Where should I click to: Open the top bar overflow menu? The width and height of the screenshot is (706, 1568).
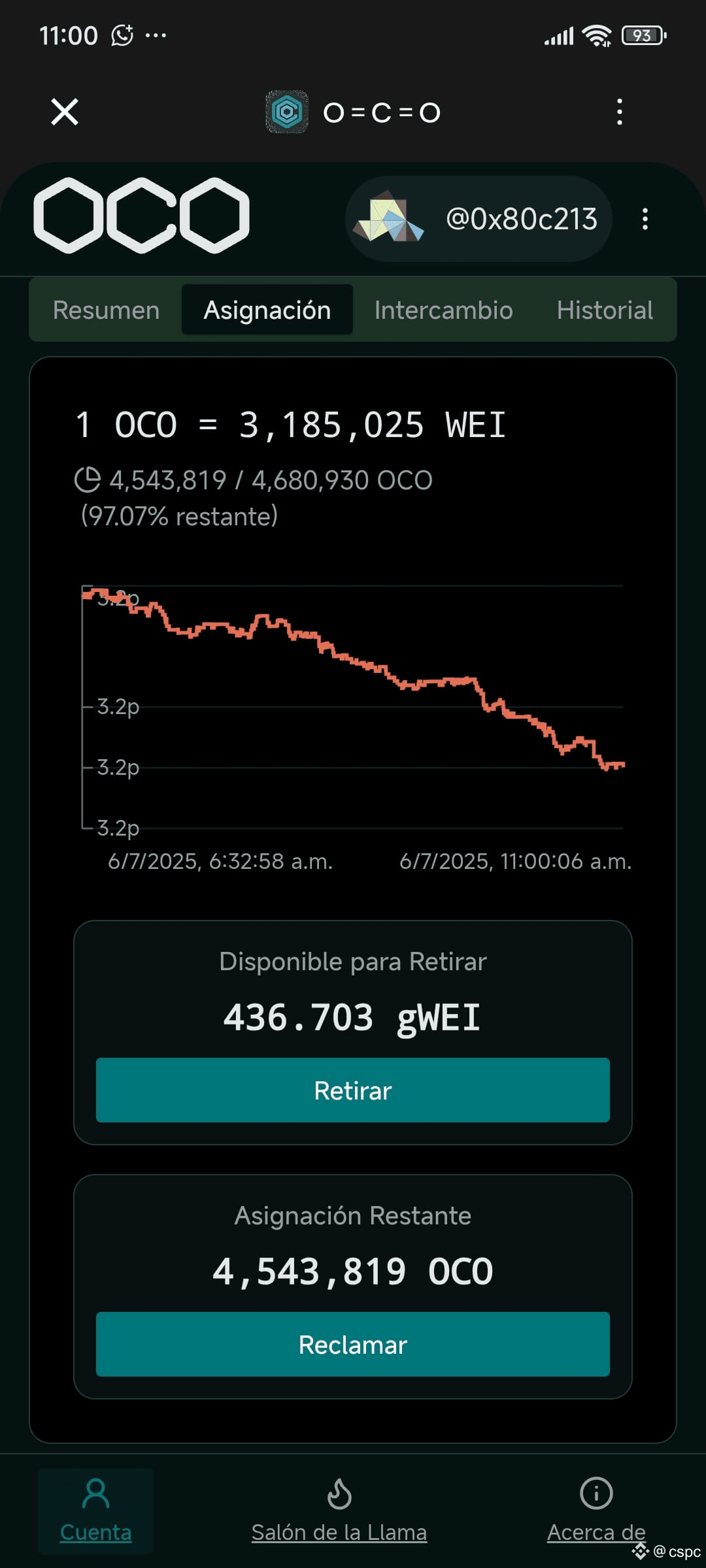(x=619, y=112)
